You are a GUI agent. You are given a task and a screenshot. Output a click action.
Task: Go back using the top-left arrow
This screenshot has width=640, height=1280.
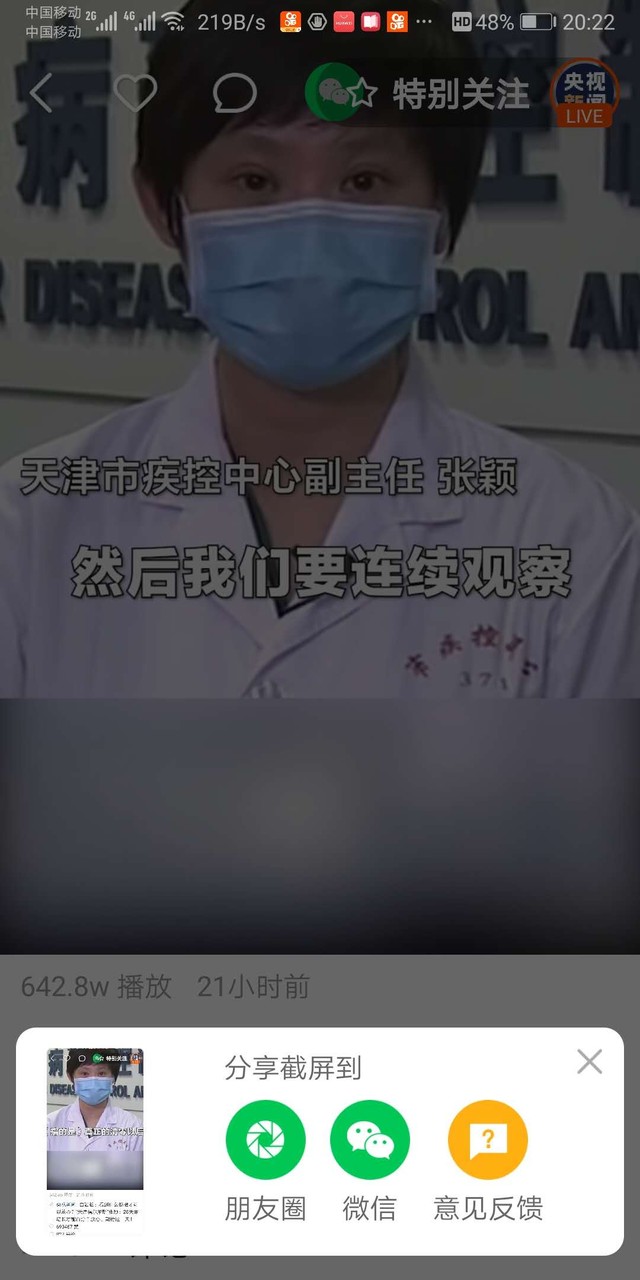[41, 93]
